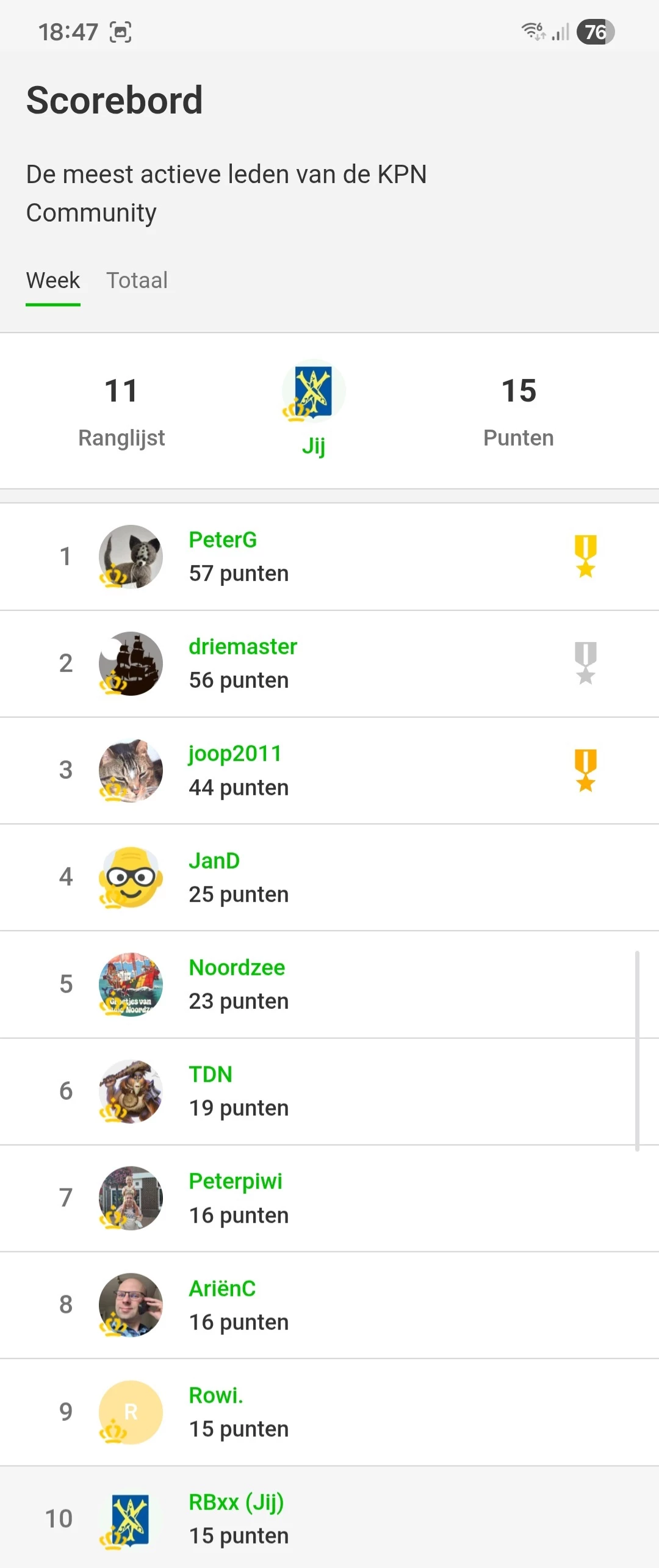View TDN's profile
The width and height of the screenshot is (659, 1568).
coord(329,1091)
